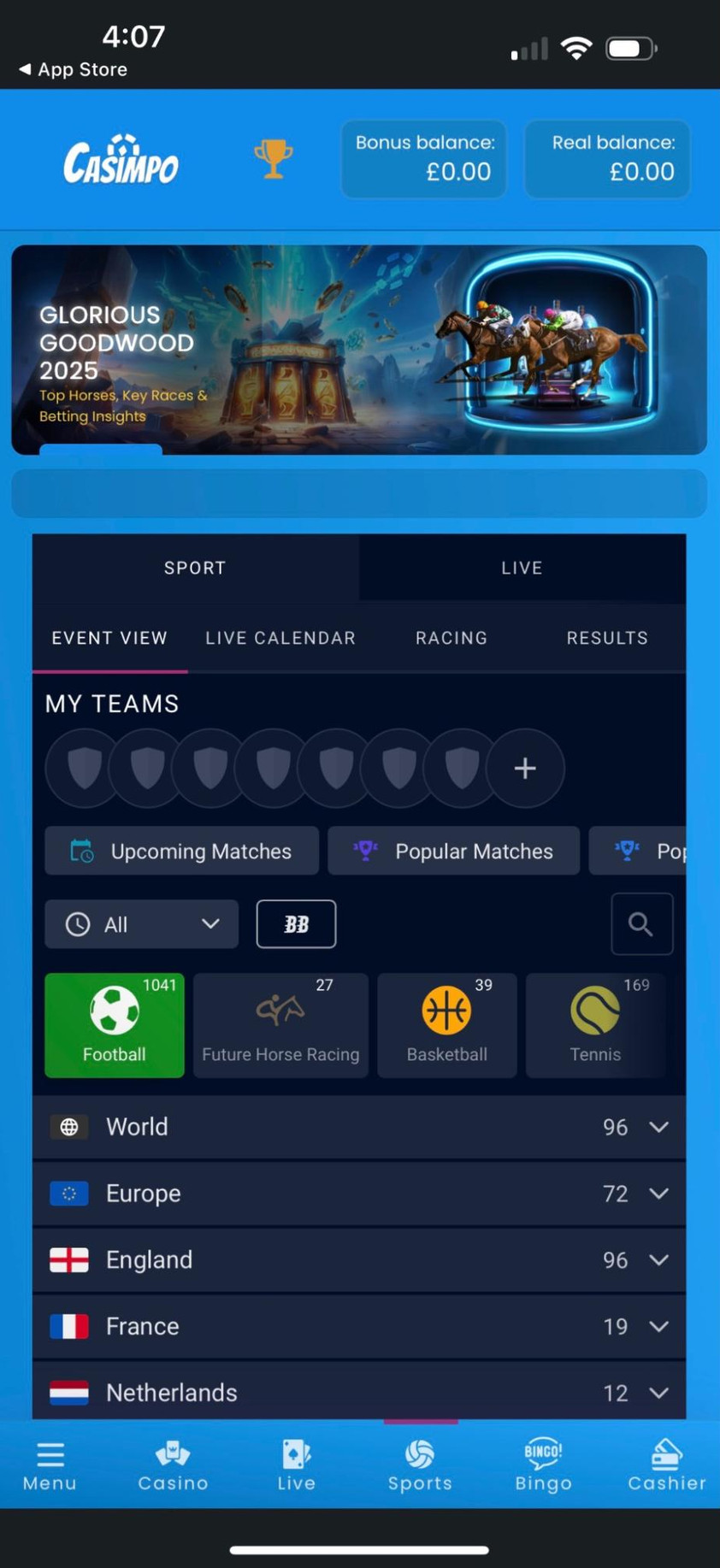Select the Popular Matches chip
This screenshot has height=1568, width=720.
coord(454,851)
